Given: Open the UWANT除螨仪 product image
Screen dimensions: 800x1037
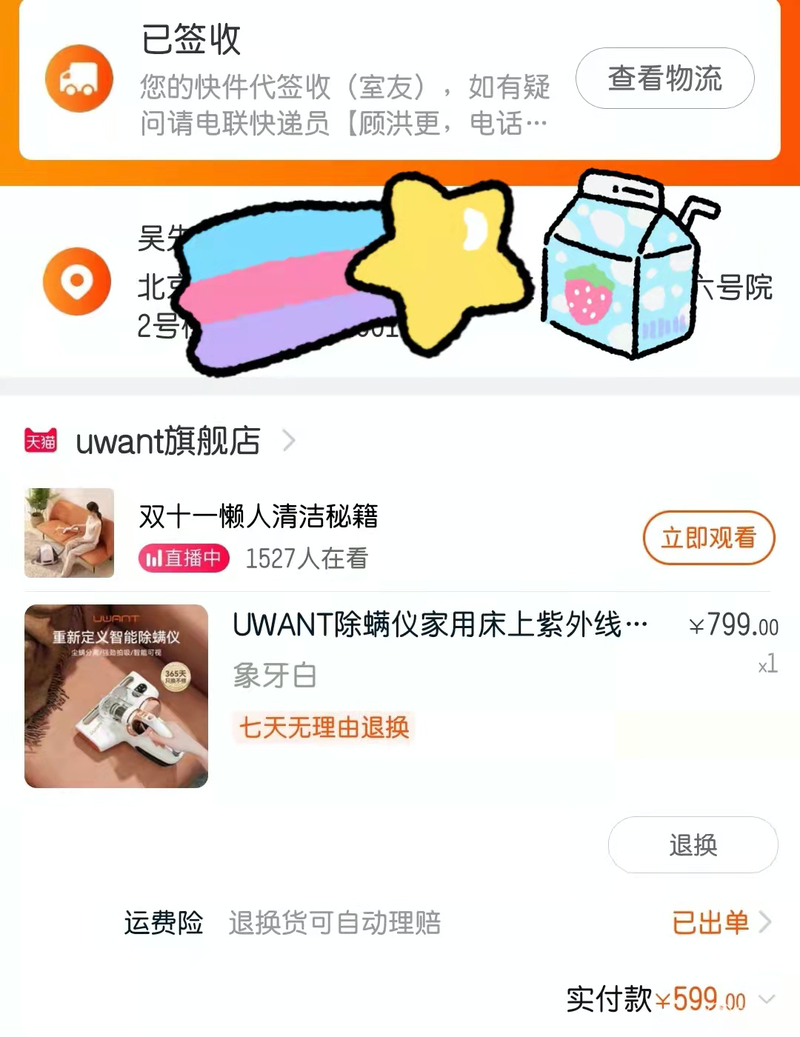Looking at the screenshot, I should point(116,696).
